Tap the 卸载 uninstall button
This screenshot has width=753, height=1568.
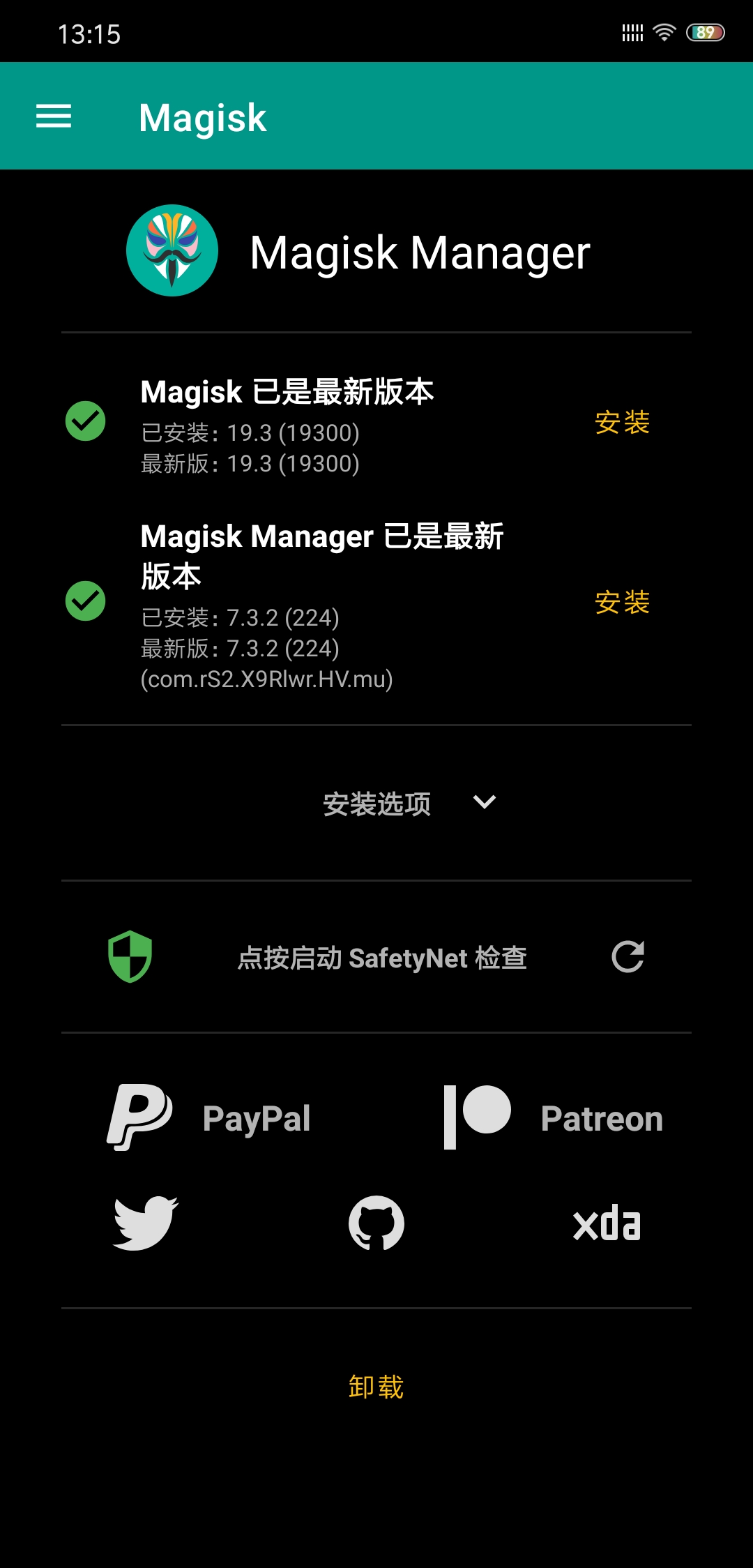[376, 1387]
